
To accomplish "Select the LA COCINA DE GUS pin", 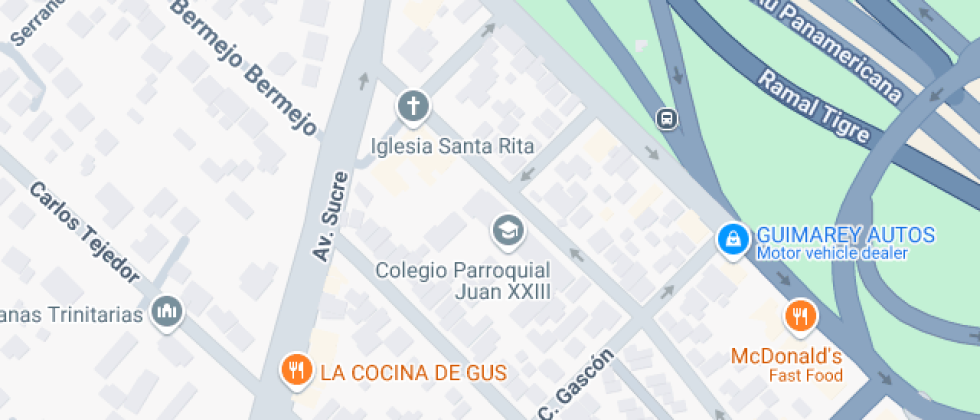I will click(x=296, y=370).
